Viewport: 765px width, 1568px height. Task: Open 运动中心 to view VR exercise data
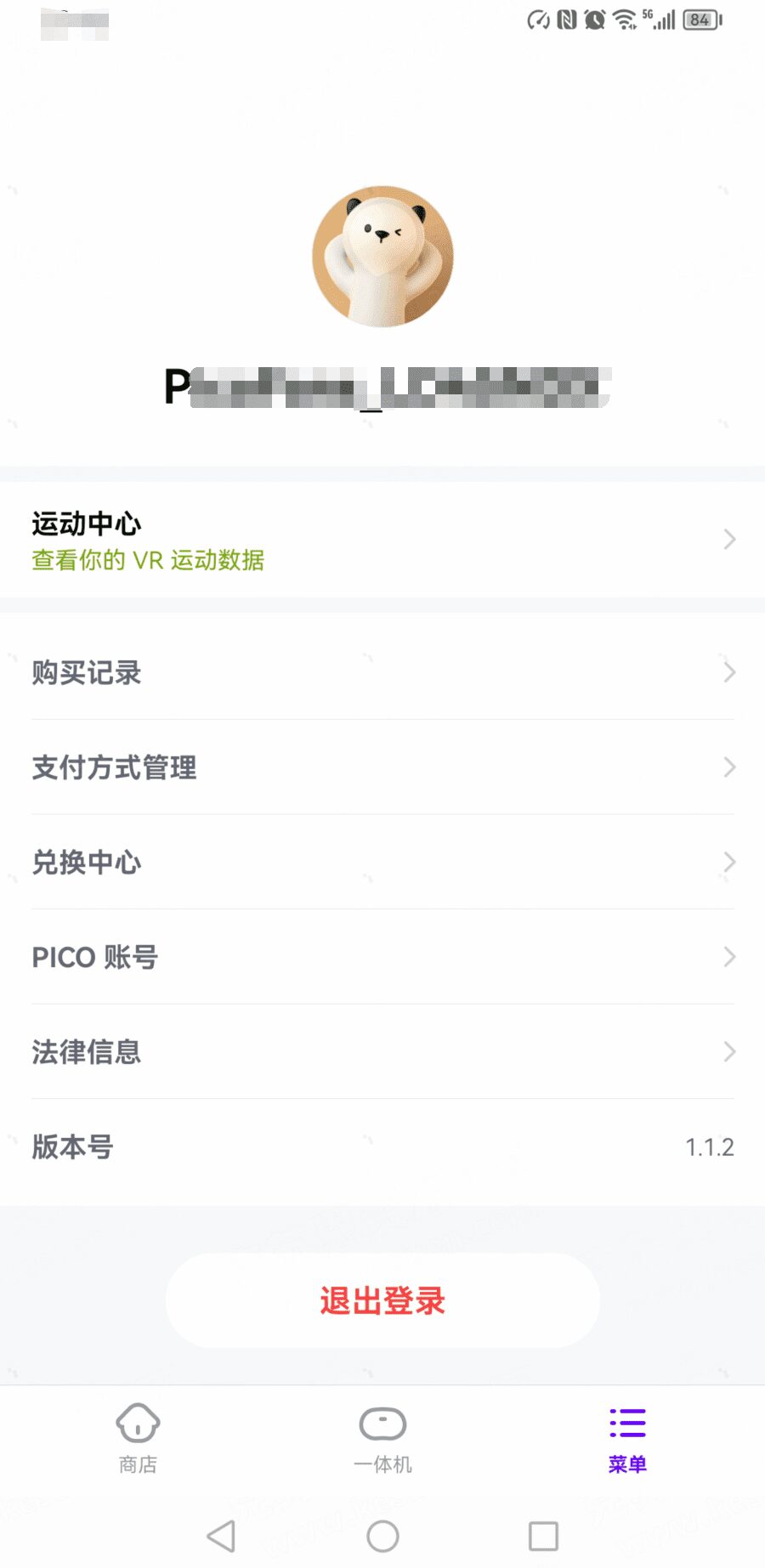[x=382, y=540]
